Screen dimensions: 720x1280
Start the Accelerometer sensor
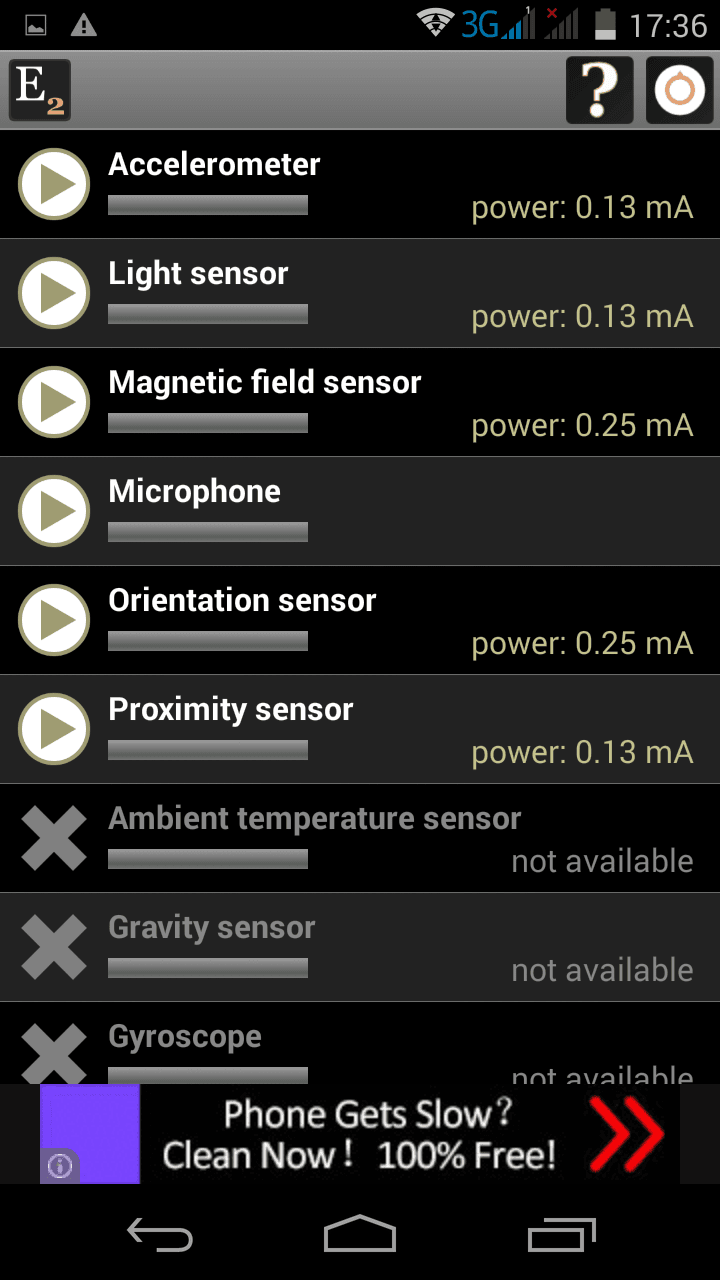pos(54,184)
